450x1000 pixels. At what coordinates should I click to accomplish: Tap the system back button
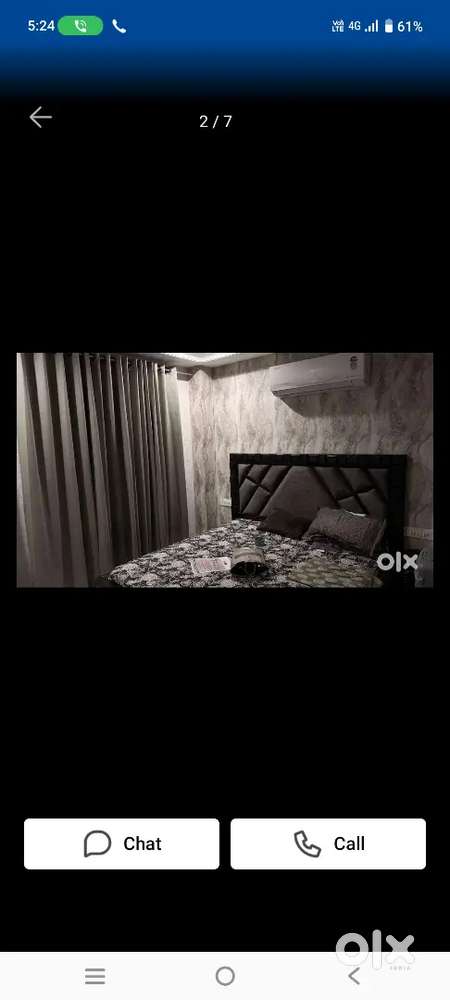pyautogui.click(x=354, y=976)
